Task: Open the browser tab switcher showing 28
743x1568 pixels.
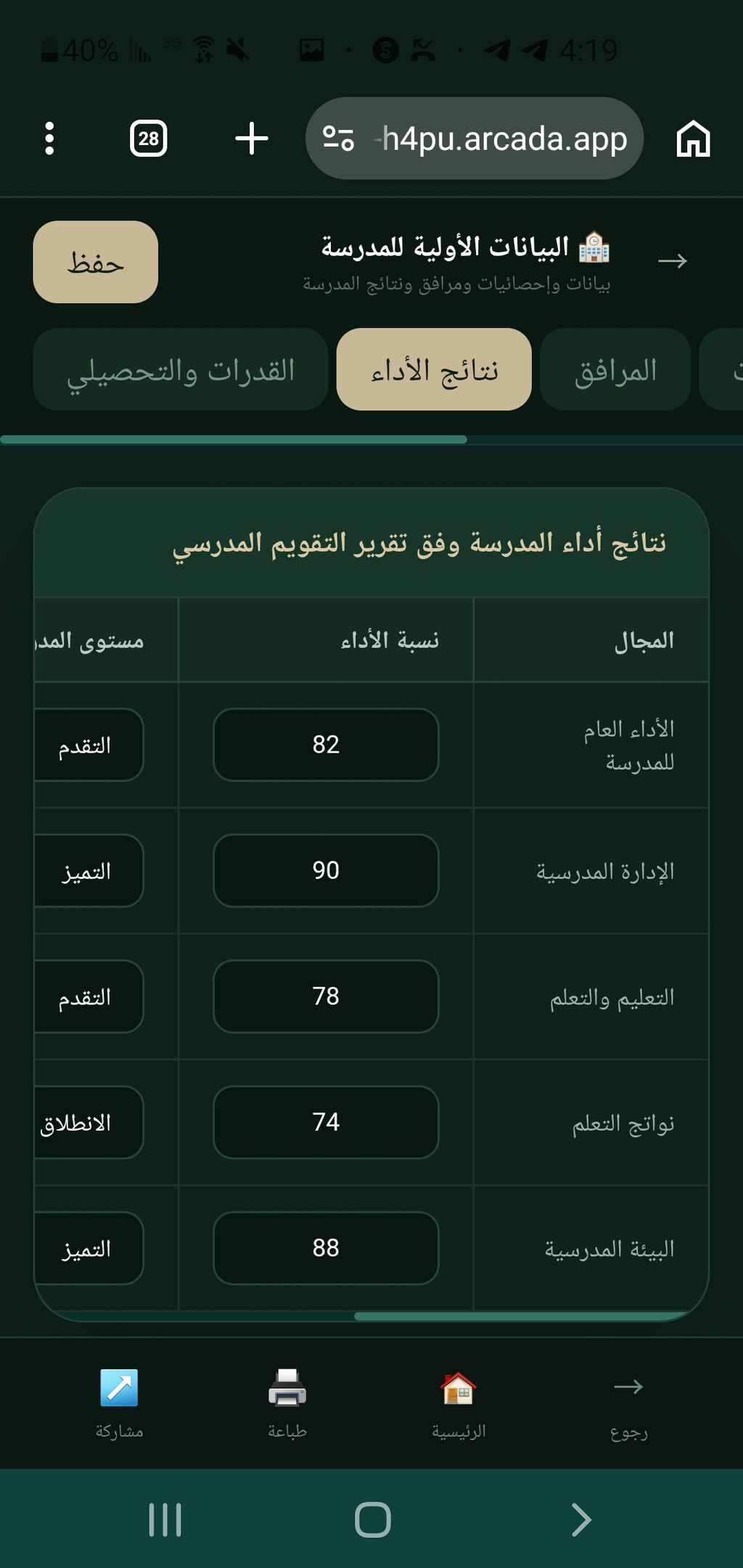Action: tap(149, 139)
